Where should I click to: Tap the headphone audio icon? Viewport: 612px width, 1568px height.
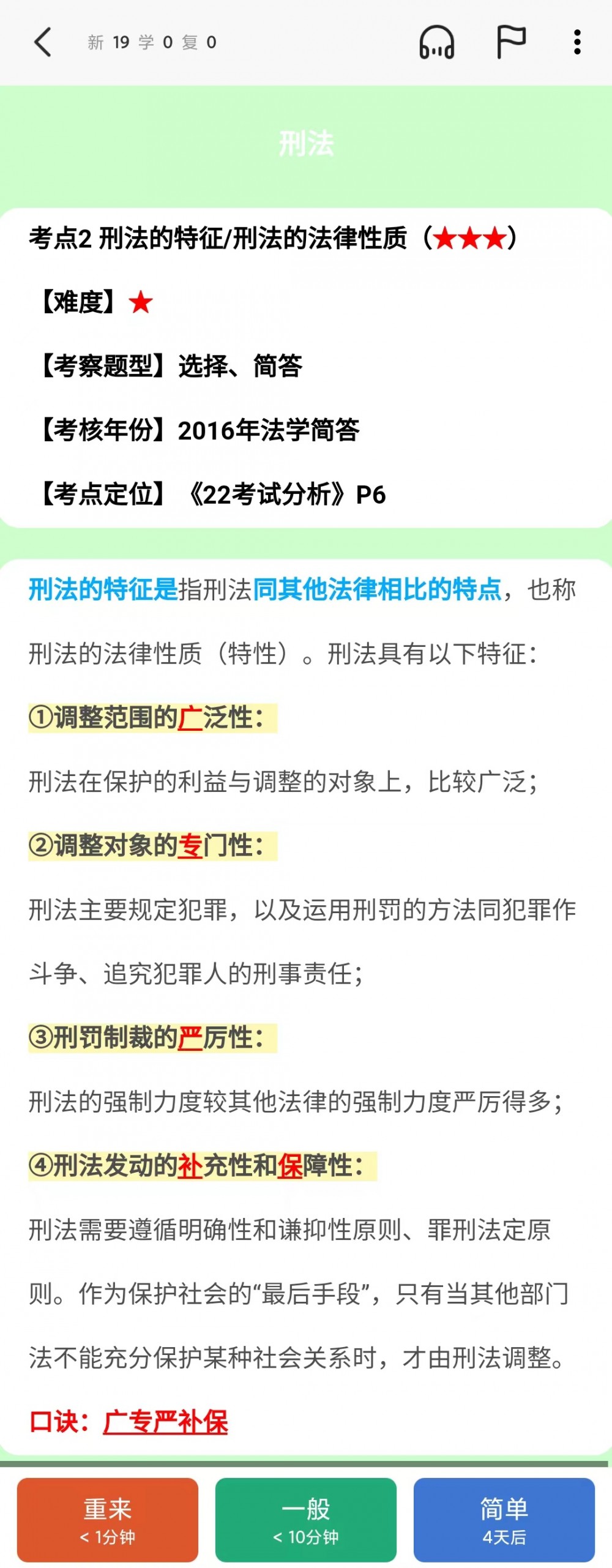point(436,42)
